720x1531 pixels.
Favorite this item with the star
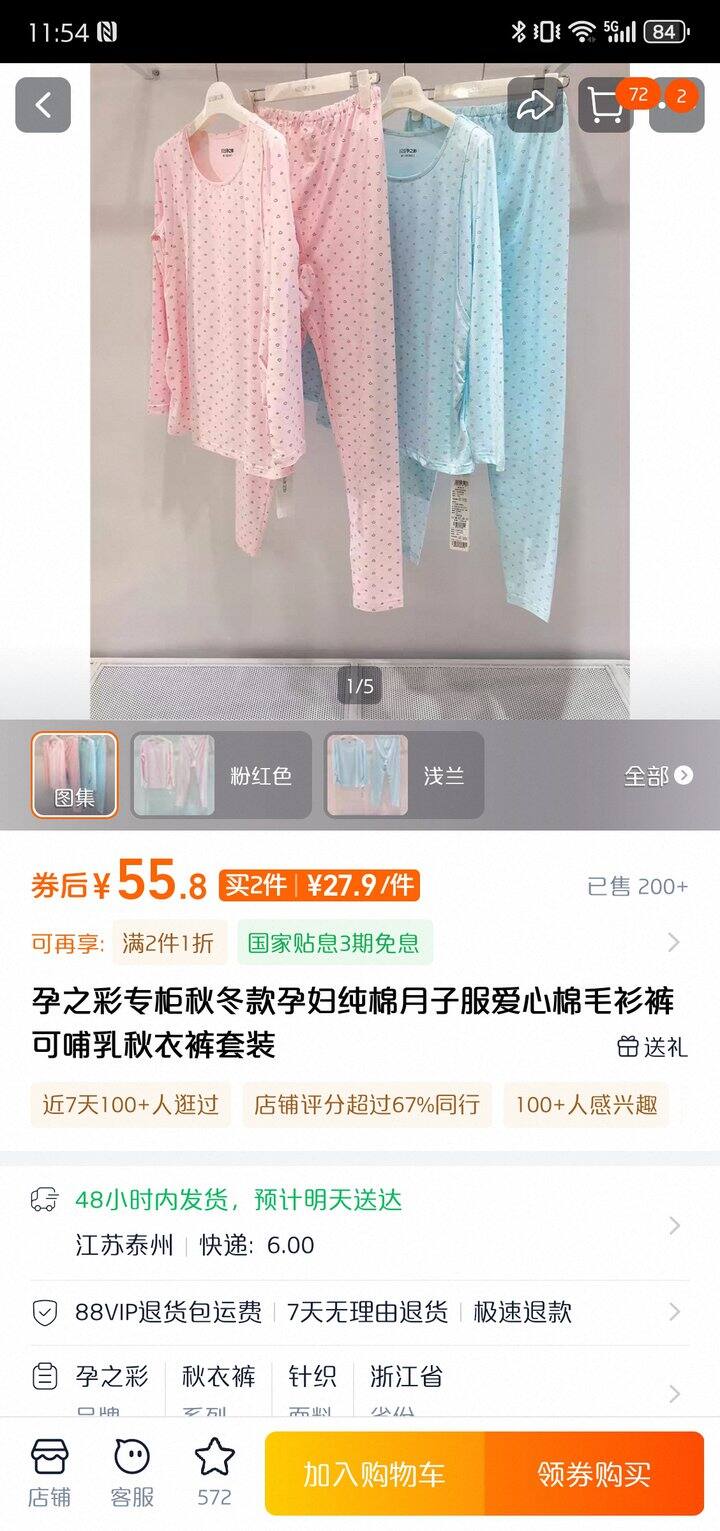(214, 1473)
